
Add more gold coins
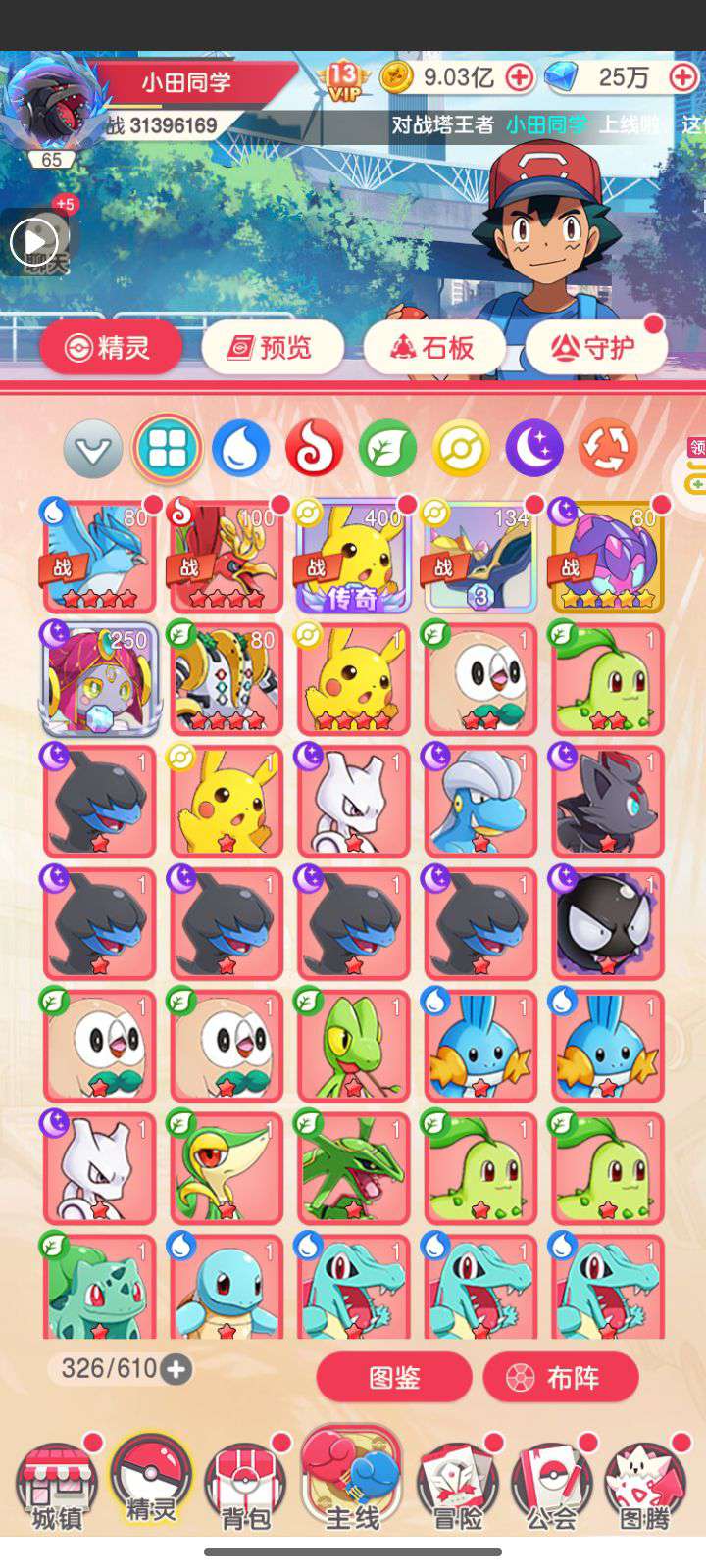(x=520, y=77)
